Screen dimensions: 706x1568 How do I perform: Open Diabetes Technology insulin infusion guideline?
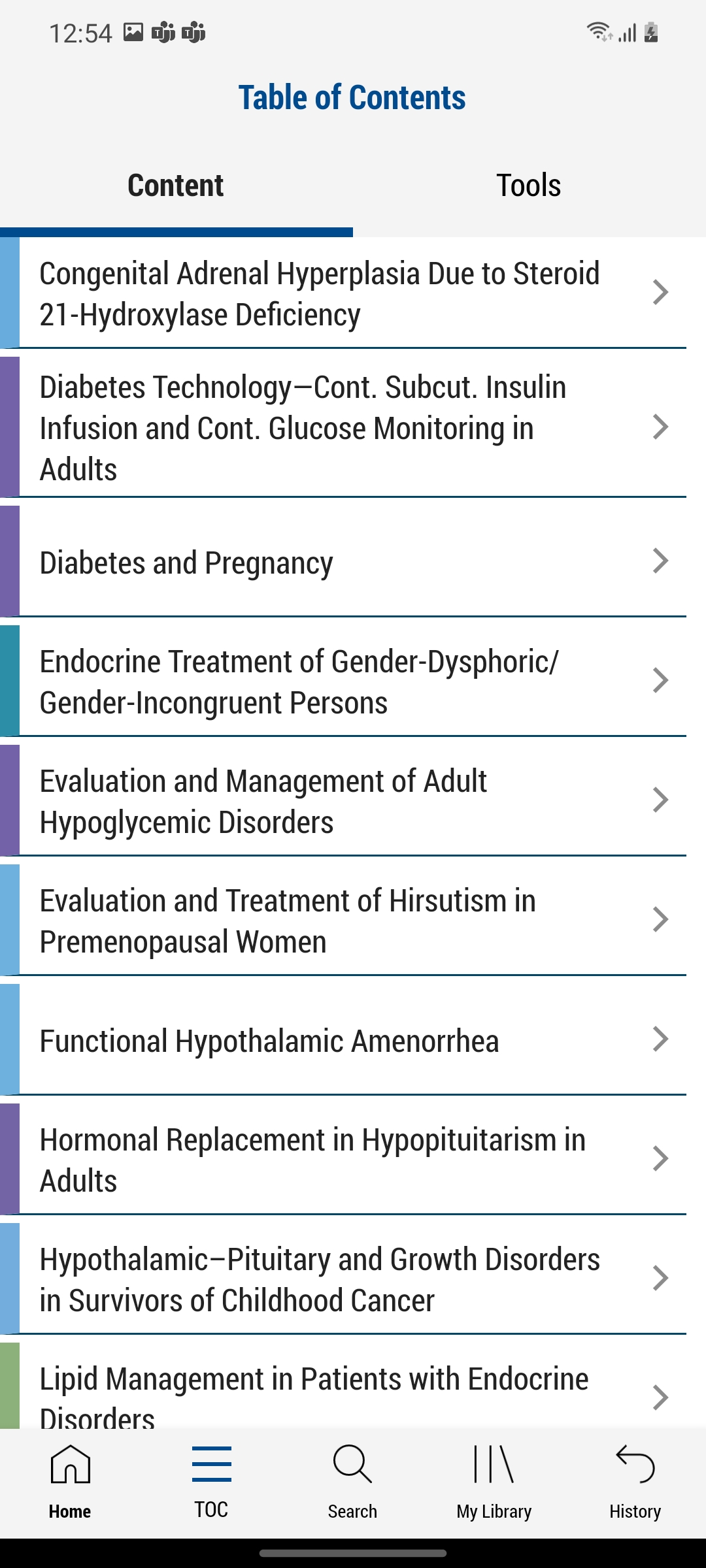point(343,427)
